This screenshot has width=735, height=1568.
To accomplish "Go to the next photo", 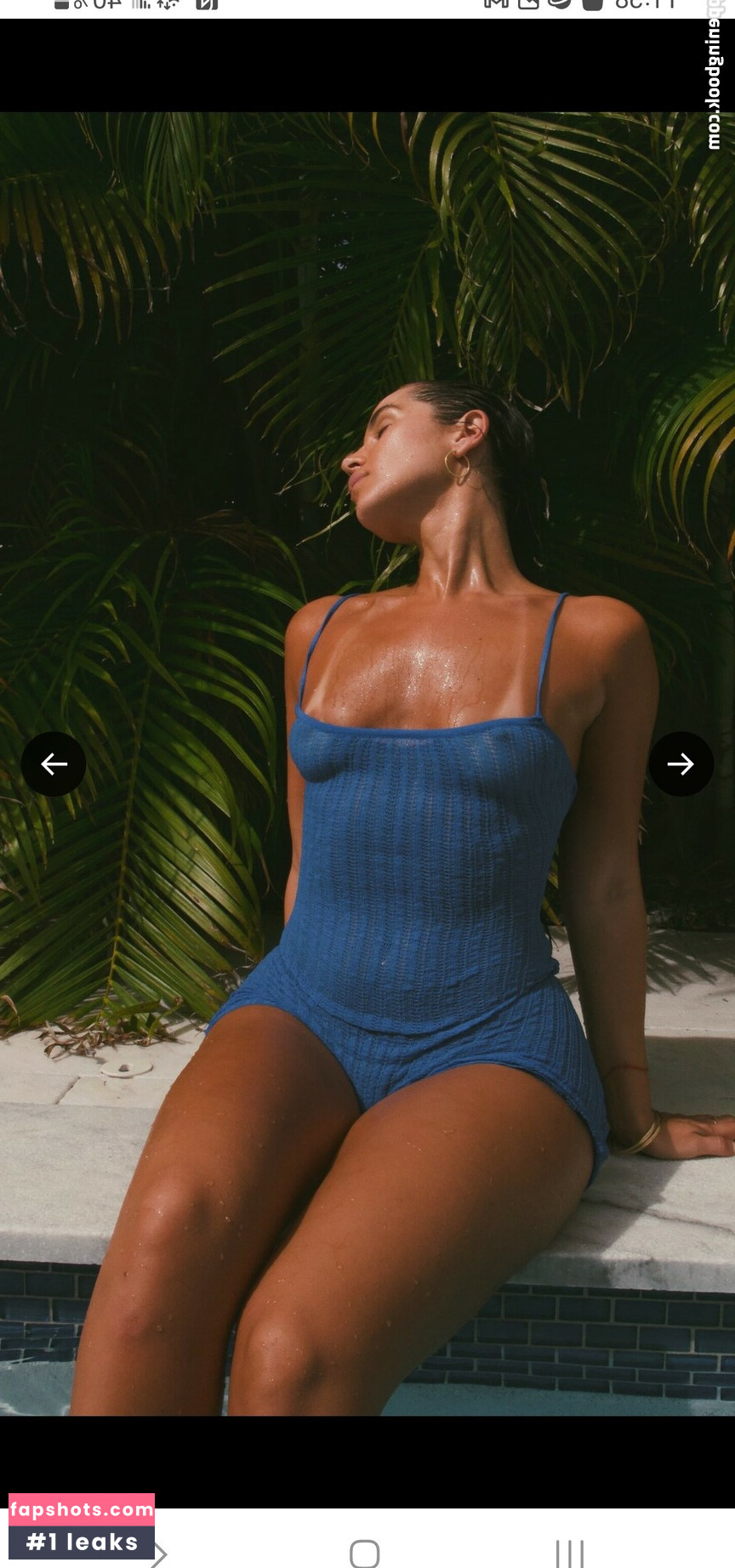I will tap(681, 764).
